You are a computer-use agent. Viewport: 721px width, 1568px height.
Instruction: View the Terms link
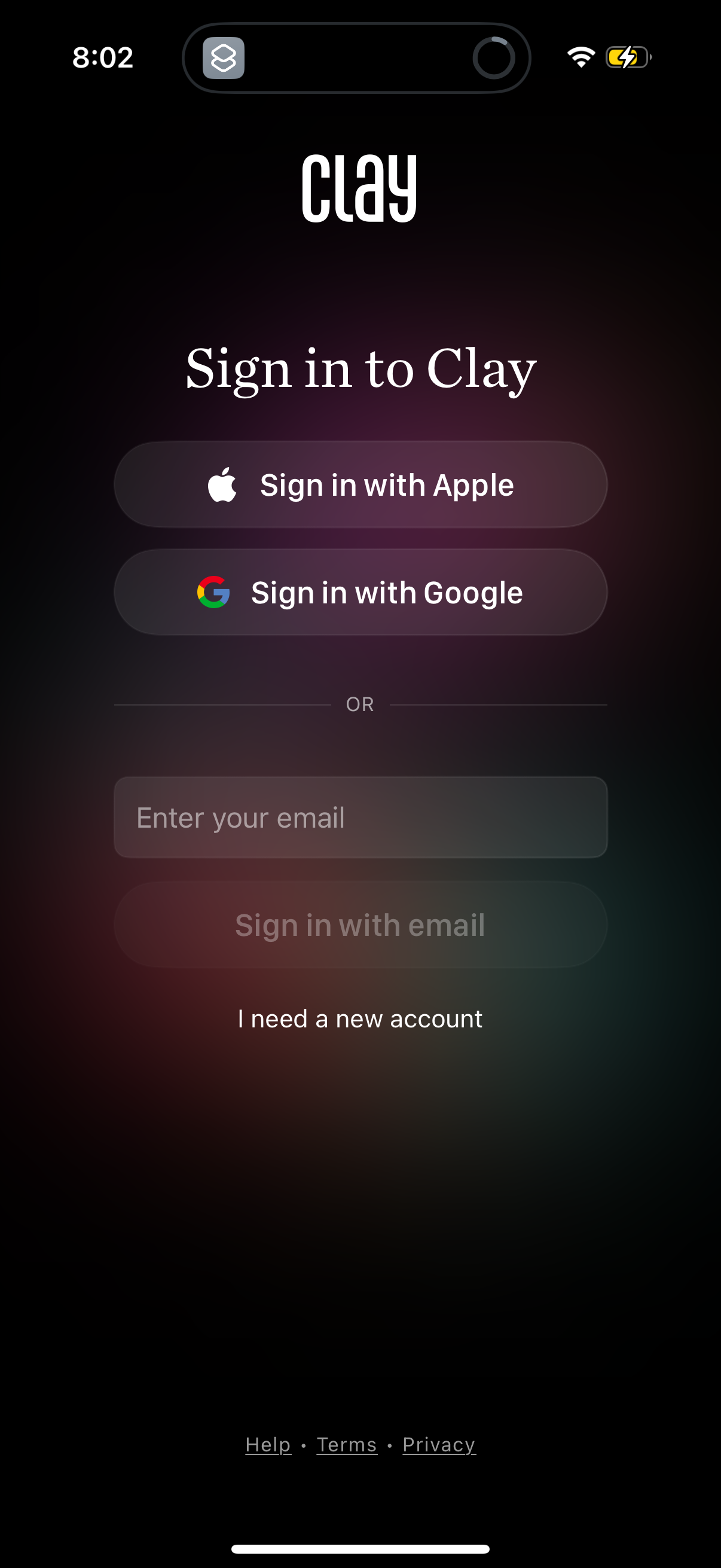[347, 1444]
